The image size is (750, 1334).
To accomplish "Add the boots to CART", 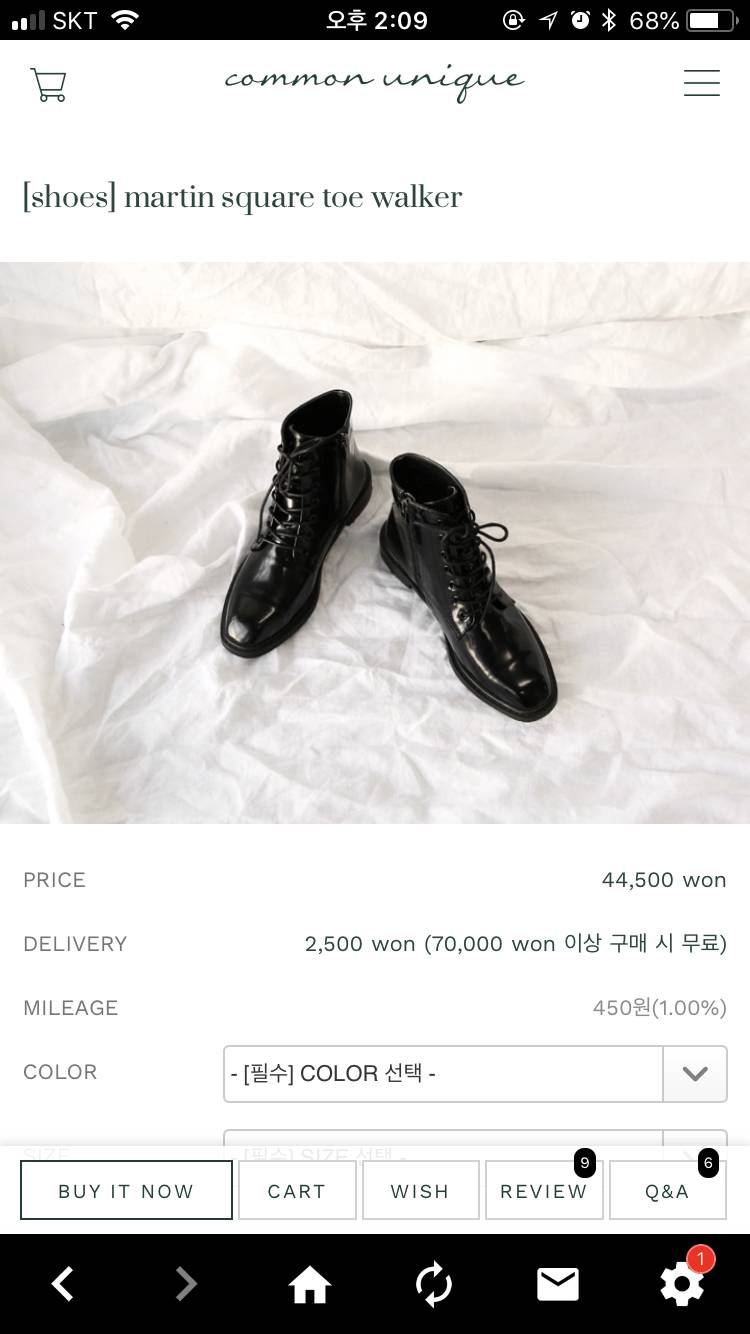I will [297, 1190].
